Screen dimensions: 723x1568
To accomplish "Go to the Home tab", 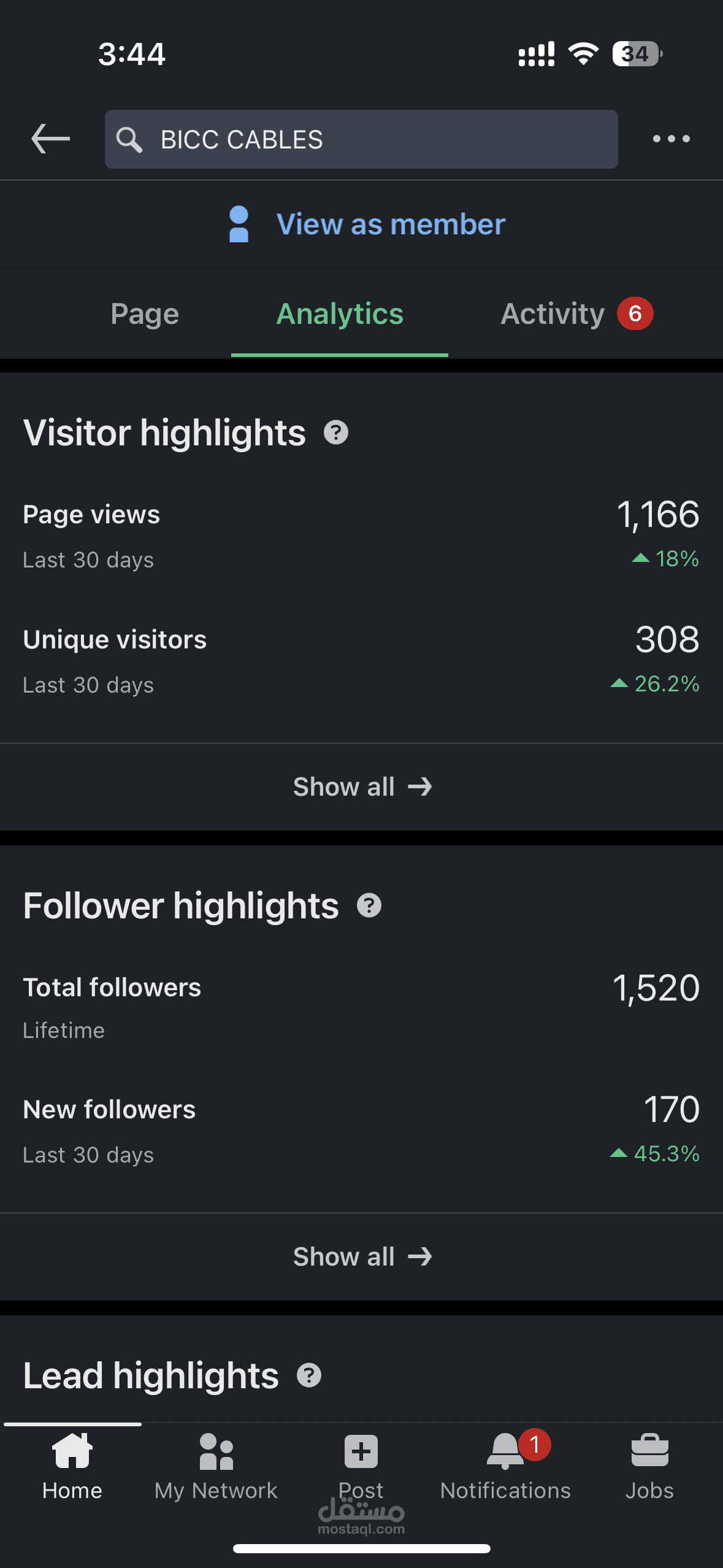I will tap(72, 1467).
